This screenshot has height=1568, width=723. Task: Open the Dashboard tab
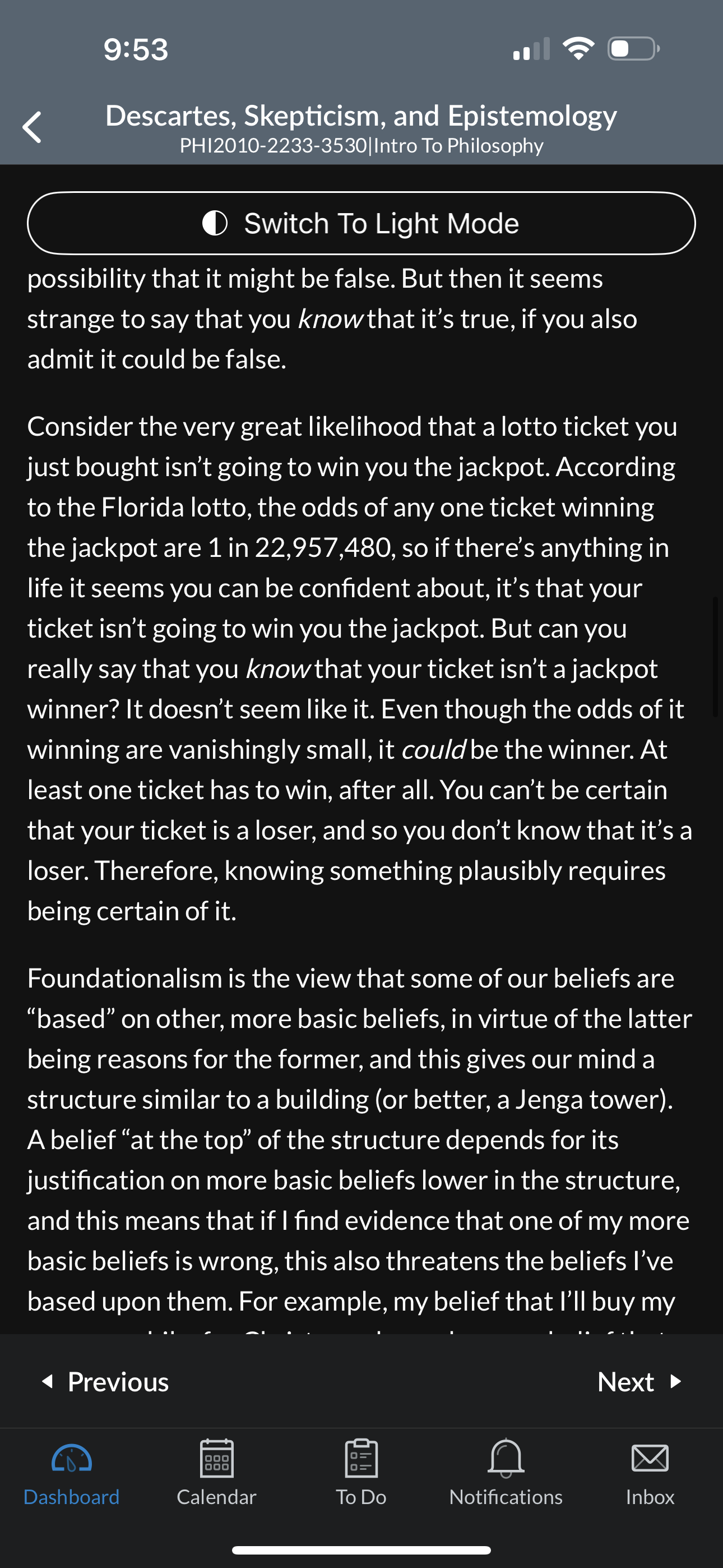(72, 1473)
